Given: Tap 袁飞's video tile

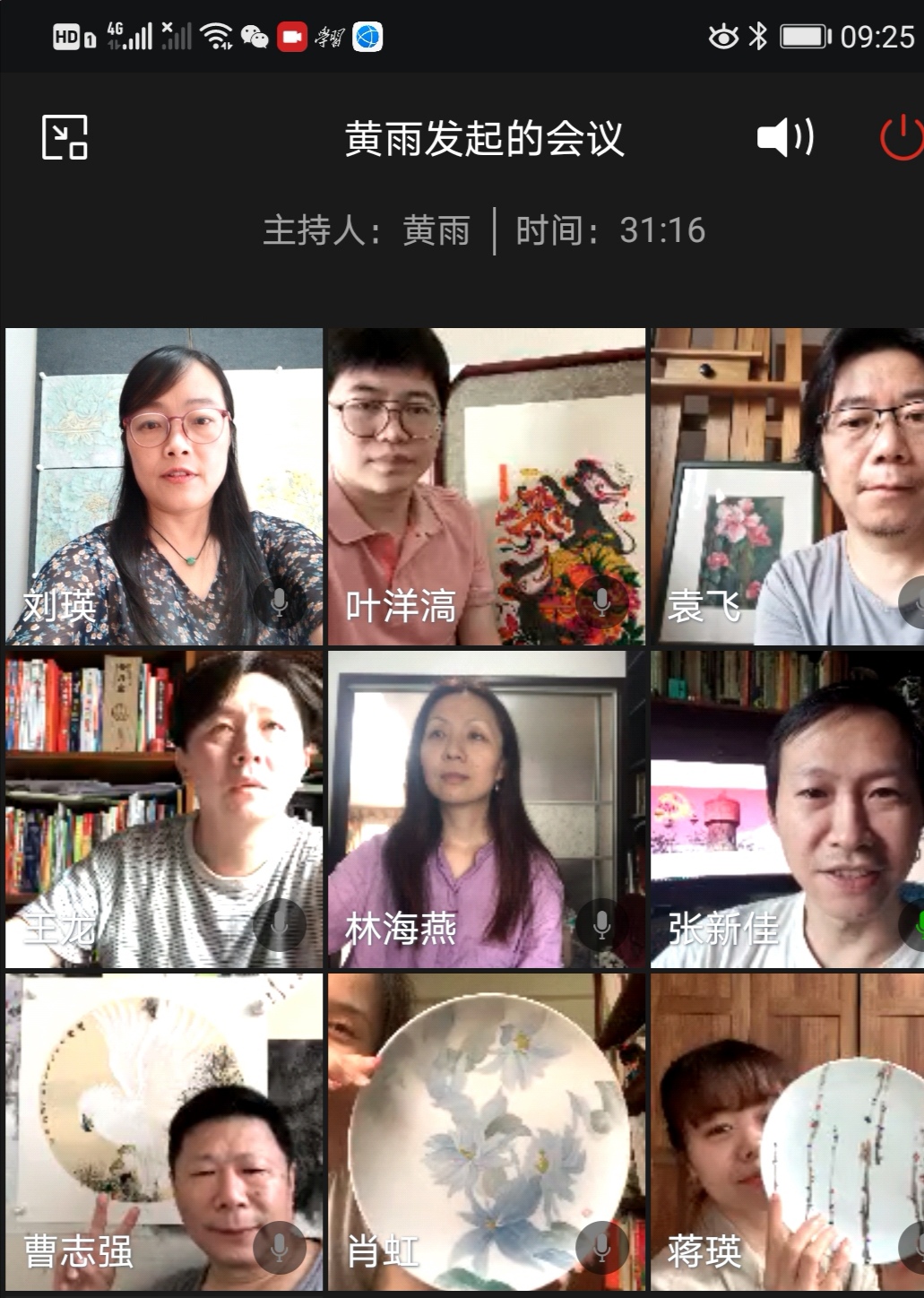Looking at the screenshot, I should [787, 487].
